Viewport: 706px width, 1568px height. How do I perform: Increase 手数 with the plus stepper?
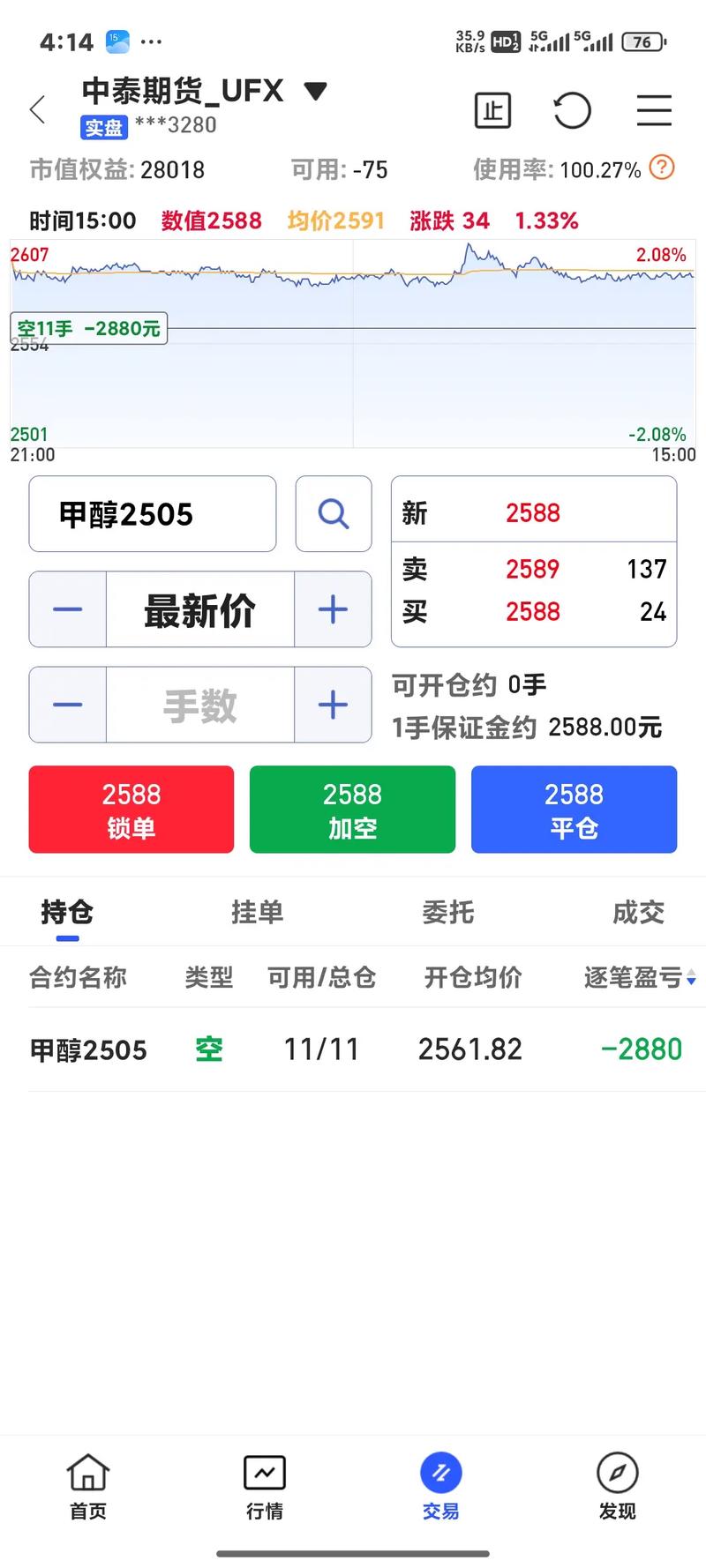[333, 705]
